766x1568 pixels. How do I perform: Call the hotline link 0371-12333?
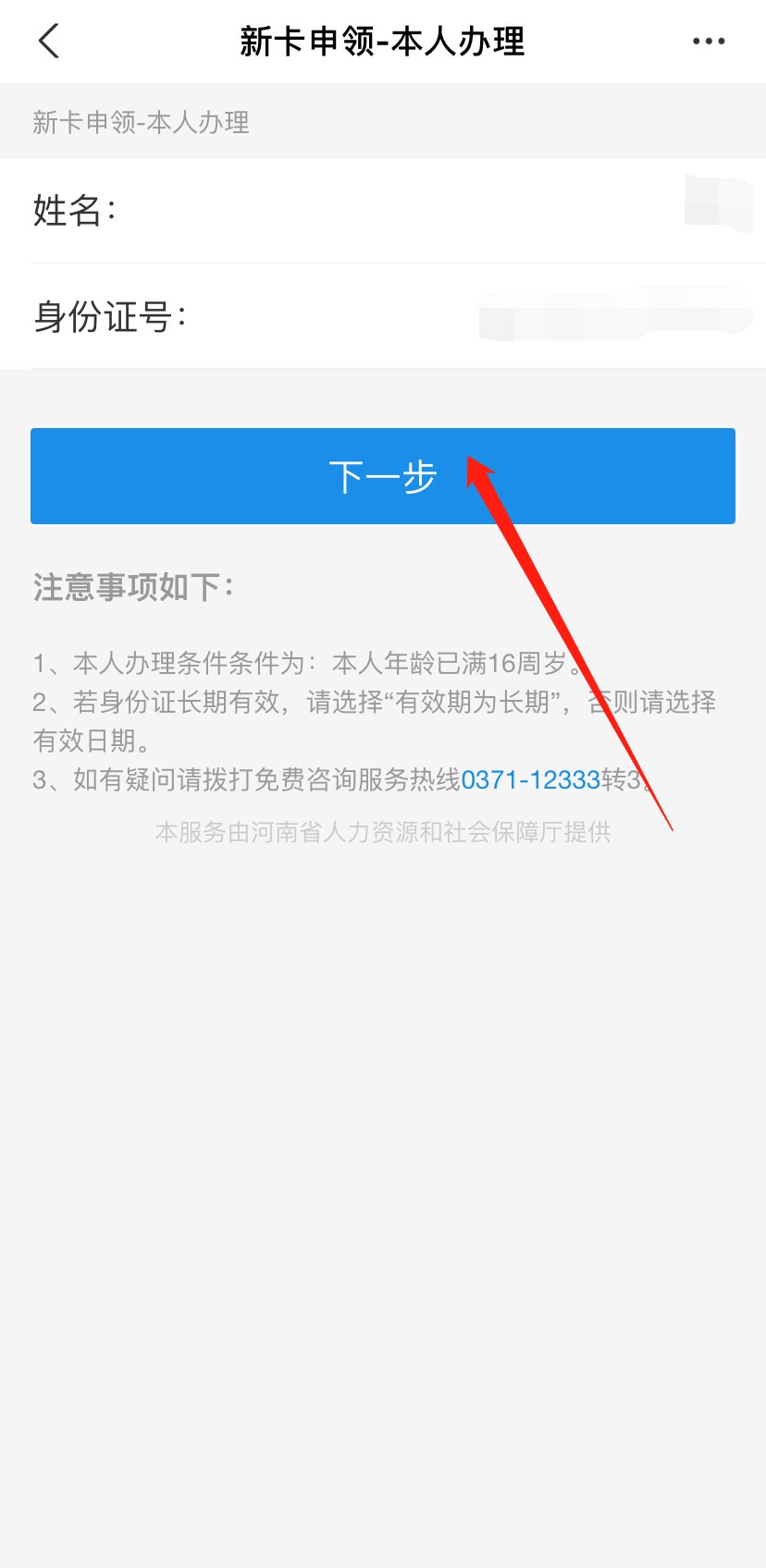[x=531, y=780]
